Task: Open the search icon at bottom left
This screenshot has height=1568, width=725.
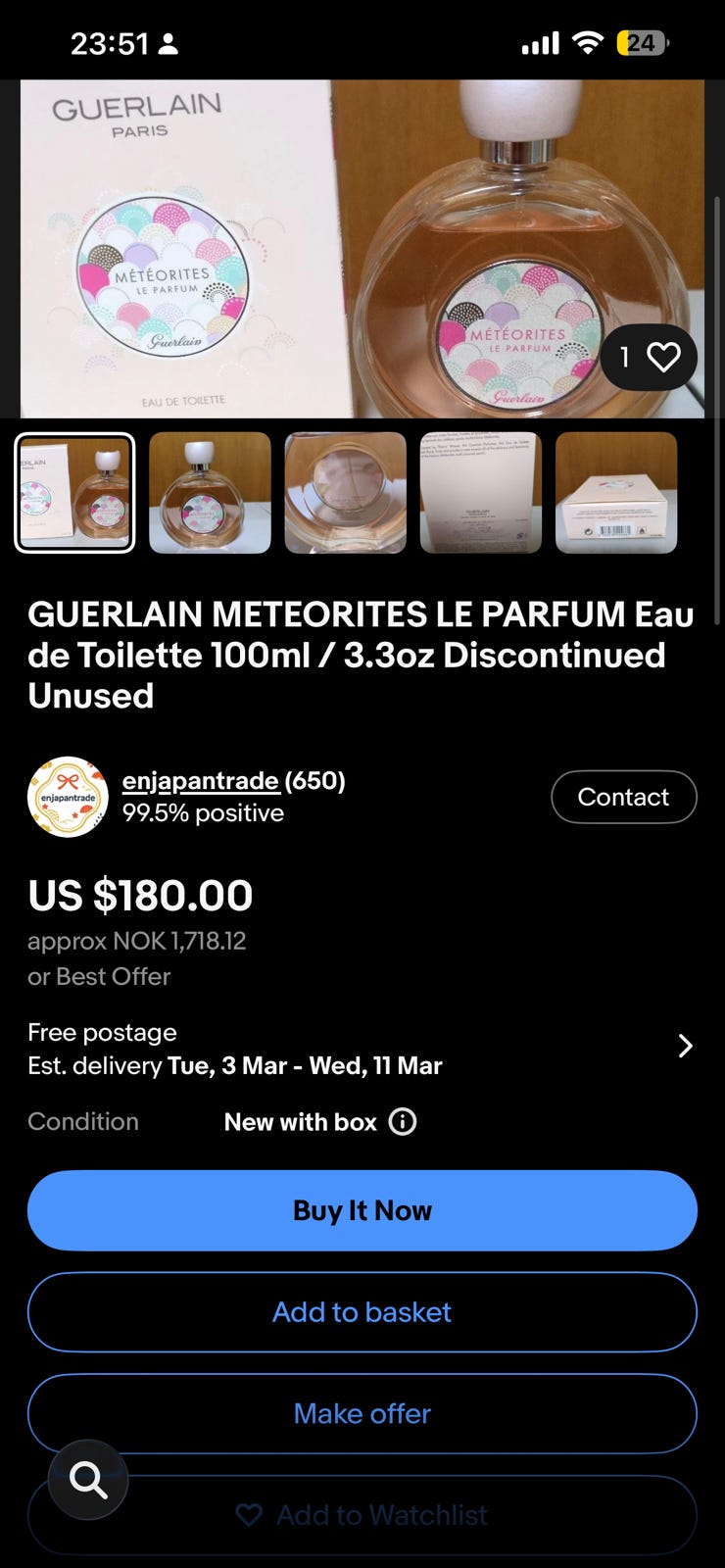Action: point(88,1481)
